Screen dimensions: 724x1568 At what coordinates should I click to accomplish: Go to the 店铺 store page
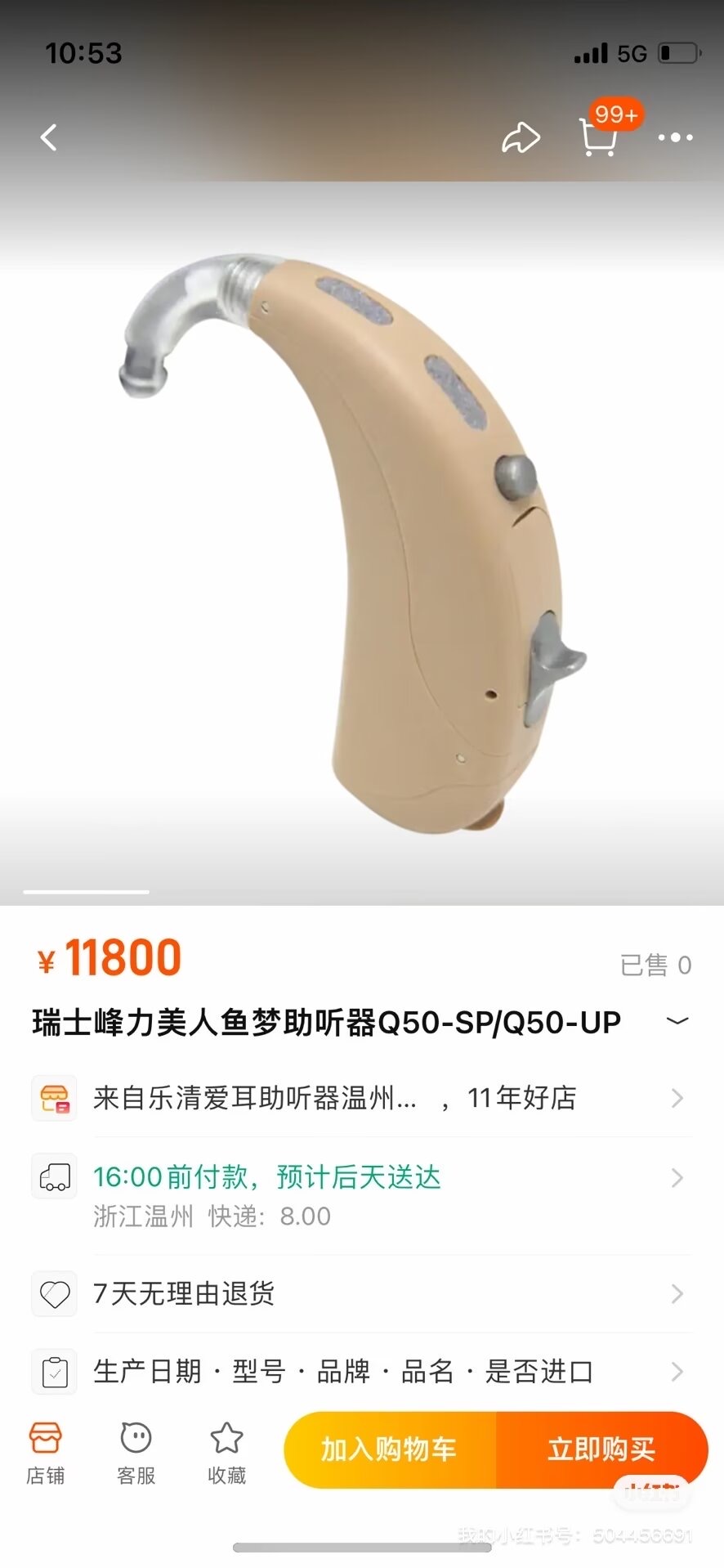pyautogui.click(x=46, y=1451)
